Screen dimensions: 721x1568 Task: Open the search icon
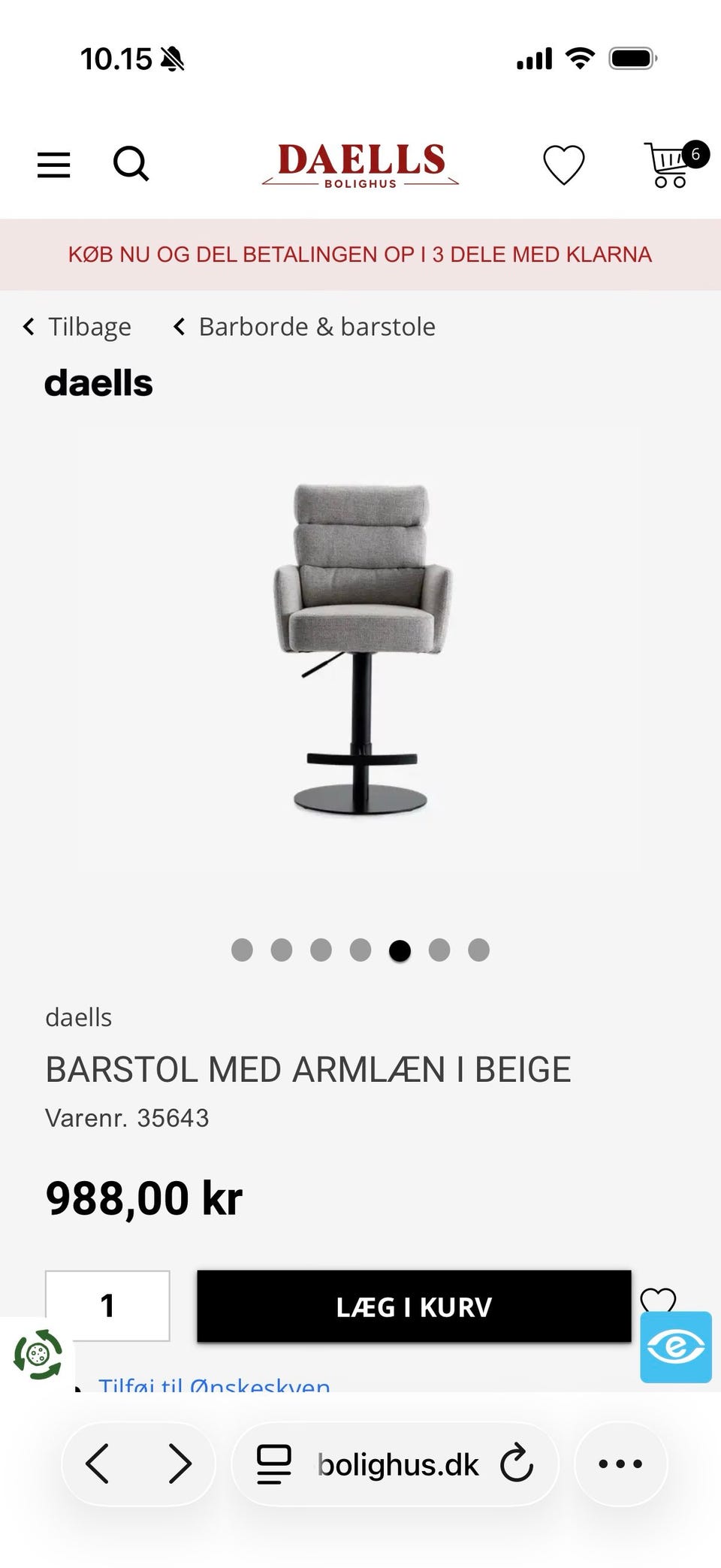click(131, 165)
